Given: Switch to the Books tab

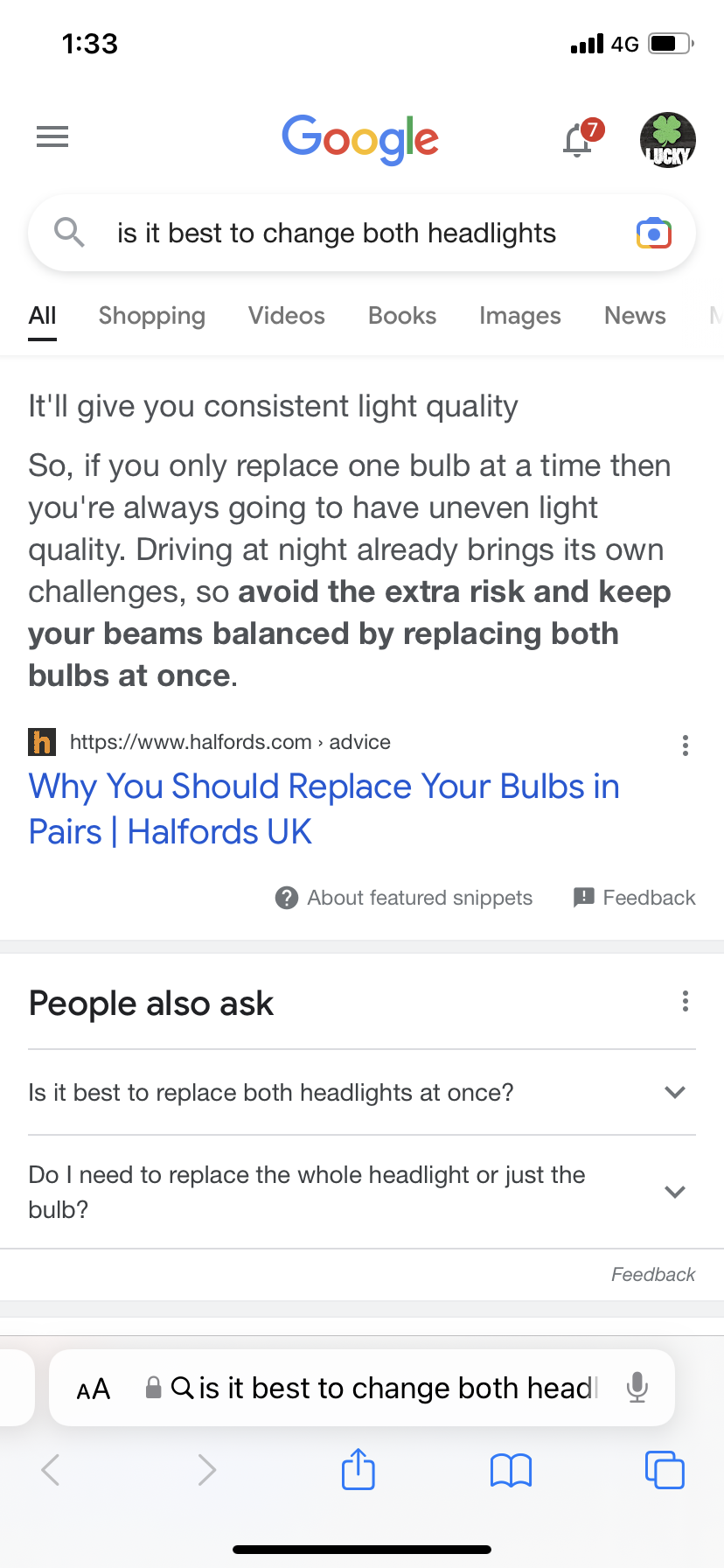Looking at the screenshot, I should [x=402, y=316].
